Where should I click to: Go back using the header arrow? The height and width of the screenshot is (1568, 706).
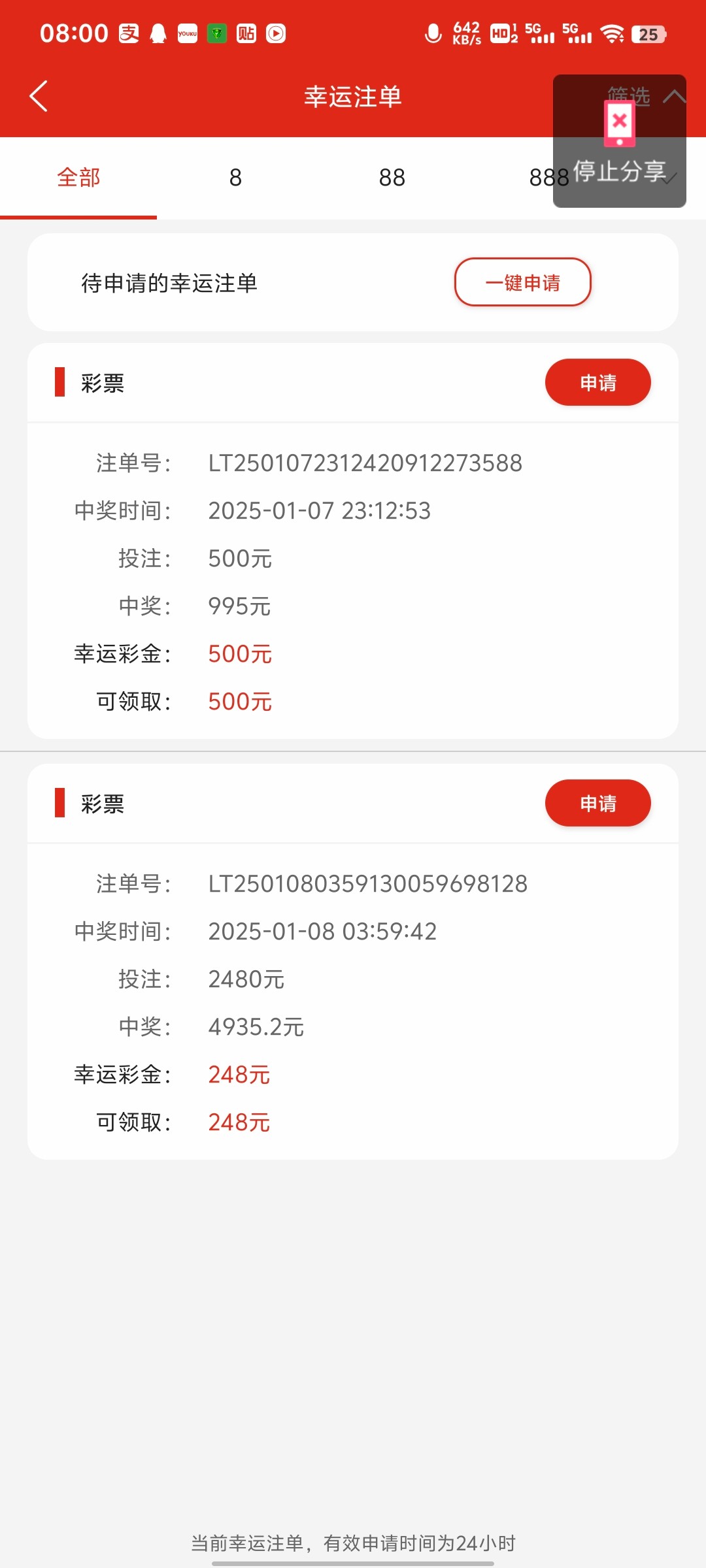[x=39, y=97]
